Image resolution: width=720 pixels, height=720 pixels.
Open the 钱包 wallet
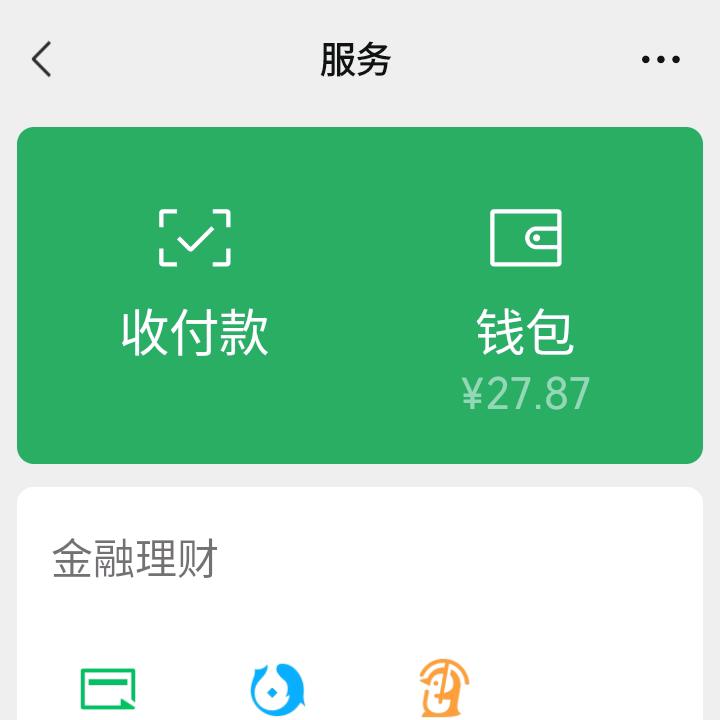click(526, 300)
